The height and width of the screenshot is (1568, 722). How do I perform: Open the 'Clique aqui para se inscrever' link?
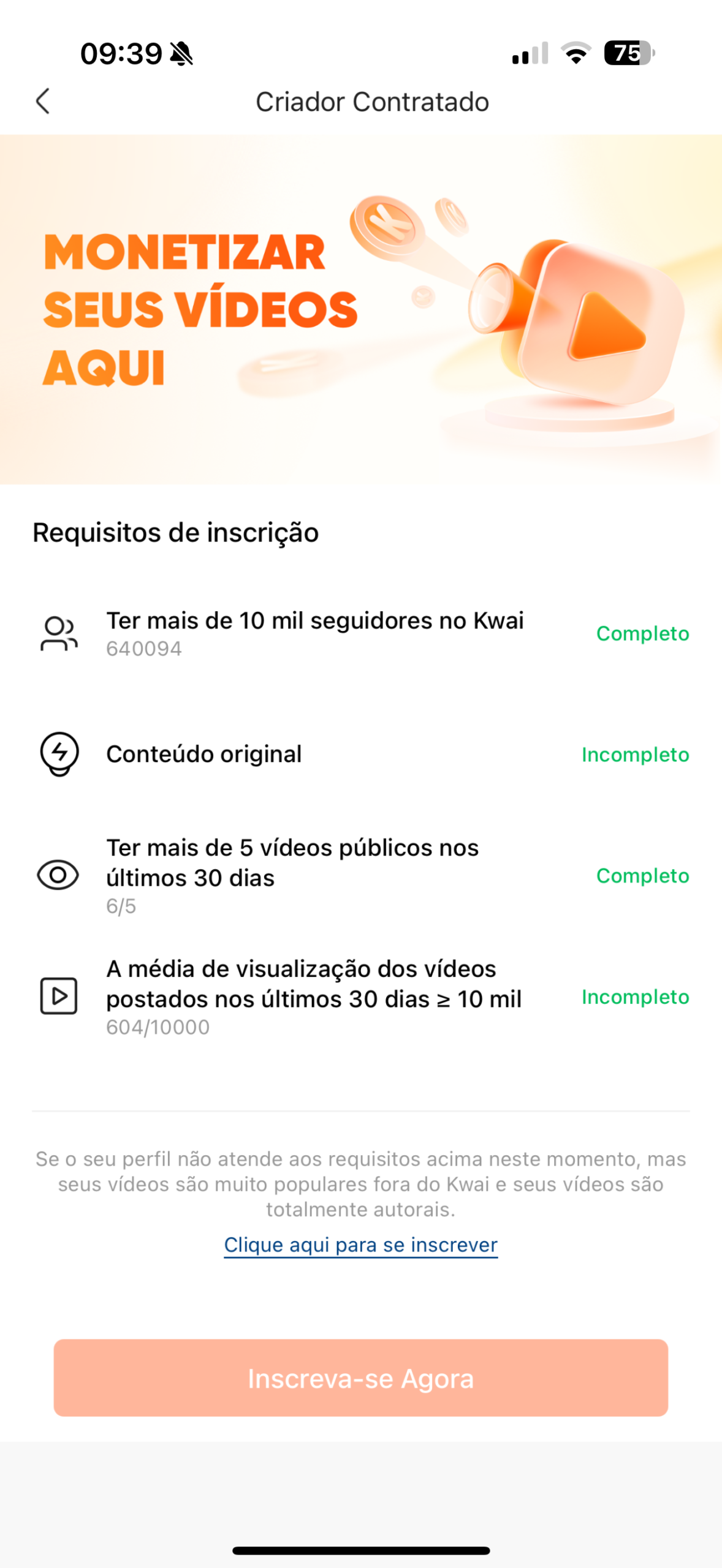[360, 1245]
